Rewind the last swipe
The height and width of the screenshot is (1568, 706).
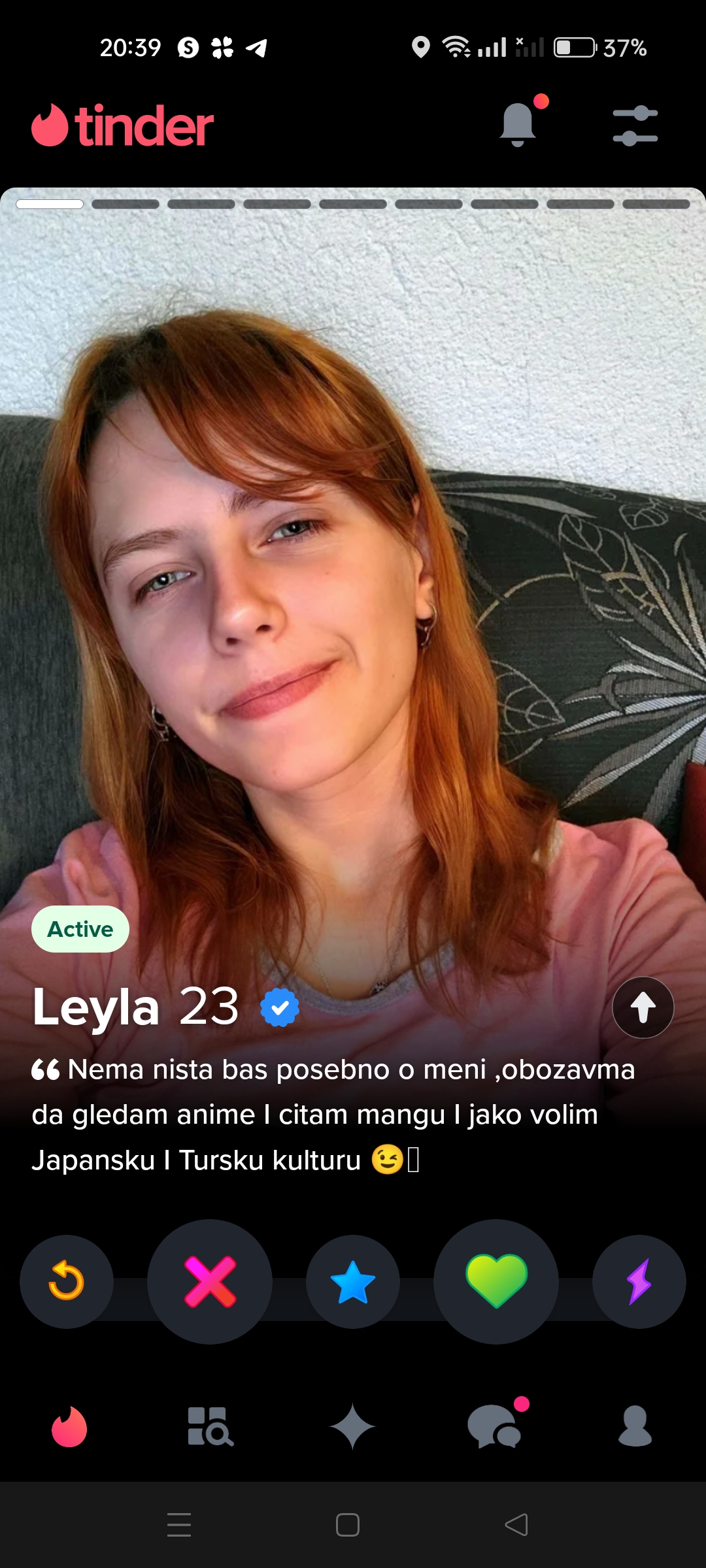point(67,1281)
